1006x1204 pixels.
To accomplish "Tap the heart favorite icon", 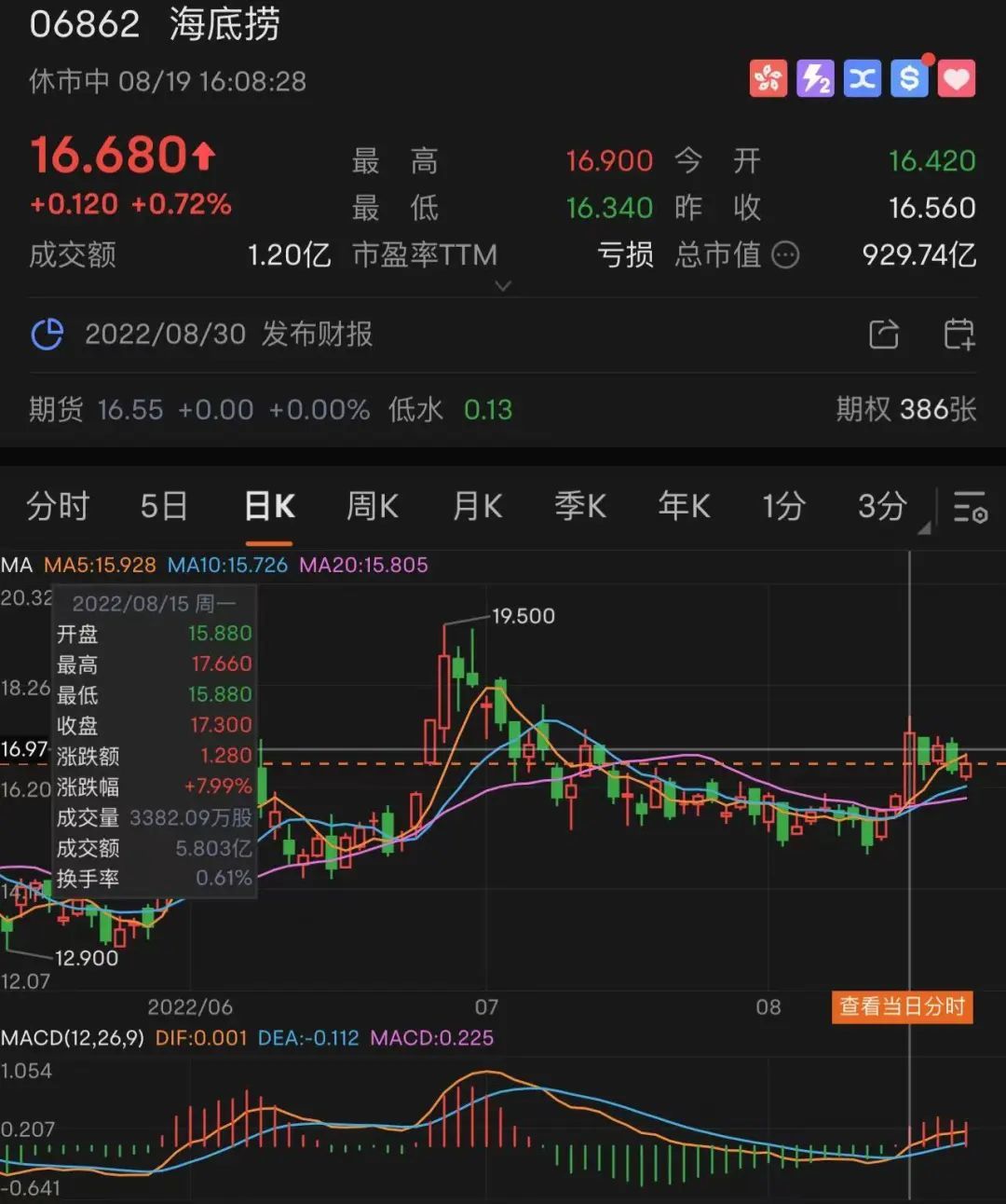I will (956, 79).
